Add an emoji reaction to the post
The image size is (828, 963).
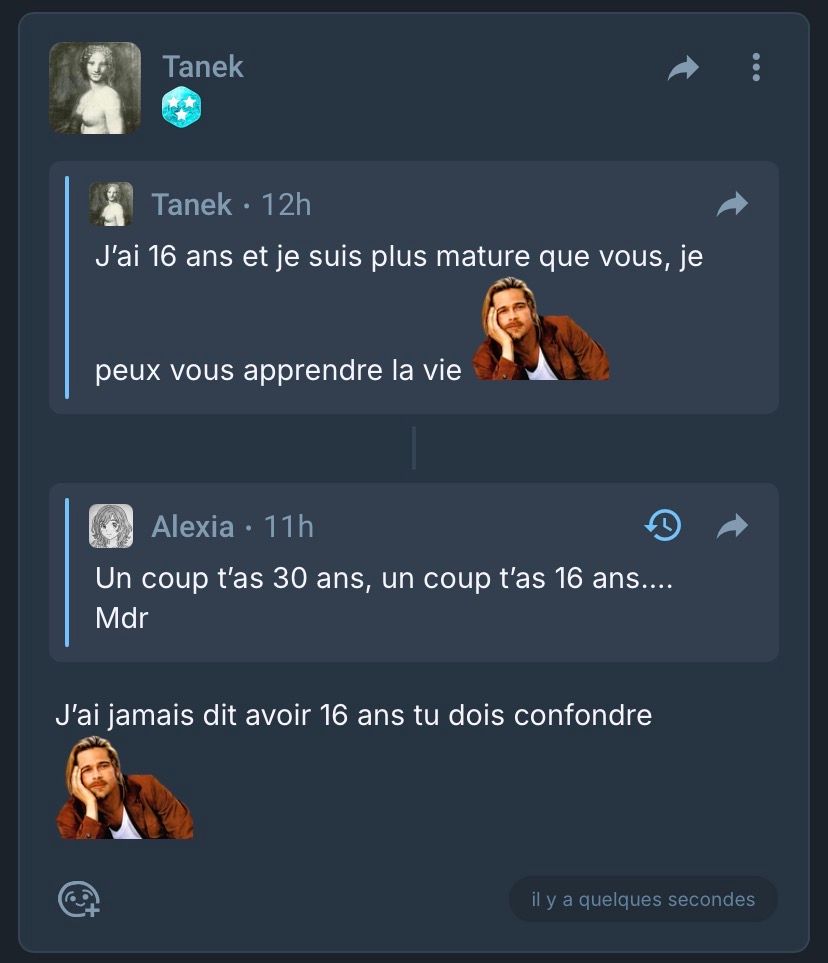pyautogui.click(x=79, y=899)
